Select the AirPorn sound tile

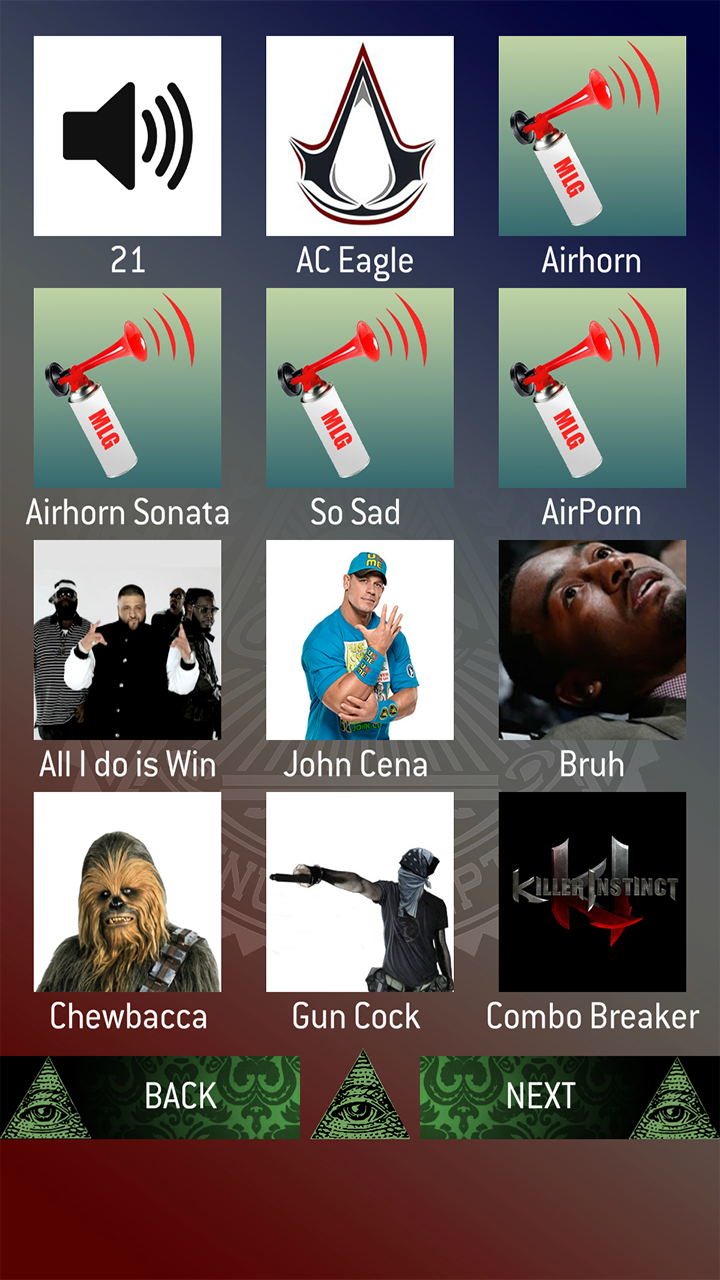coord(591,386)
